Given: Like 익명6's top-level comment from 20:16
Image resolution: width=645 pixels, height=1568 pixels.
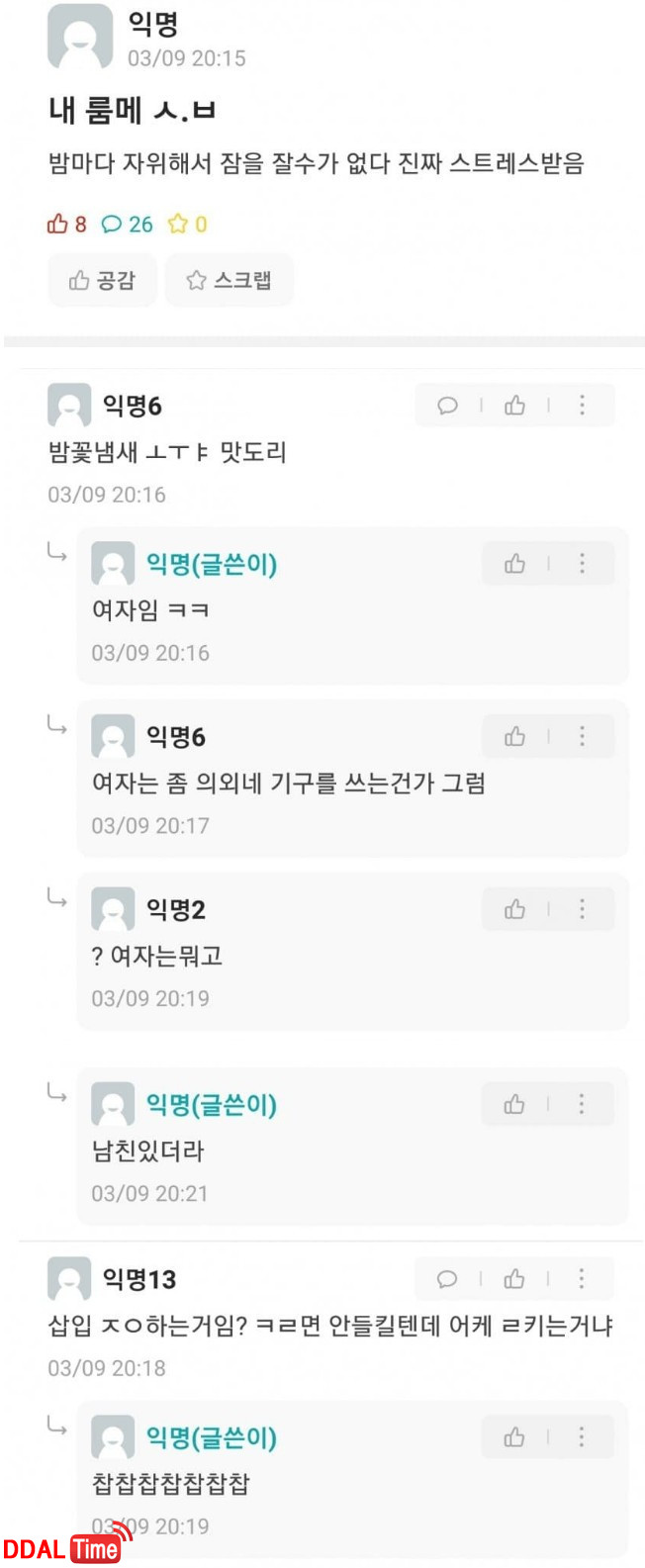Looking at the screenshot, I should 514,406.
